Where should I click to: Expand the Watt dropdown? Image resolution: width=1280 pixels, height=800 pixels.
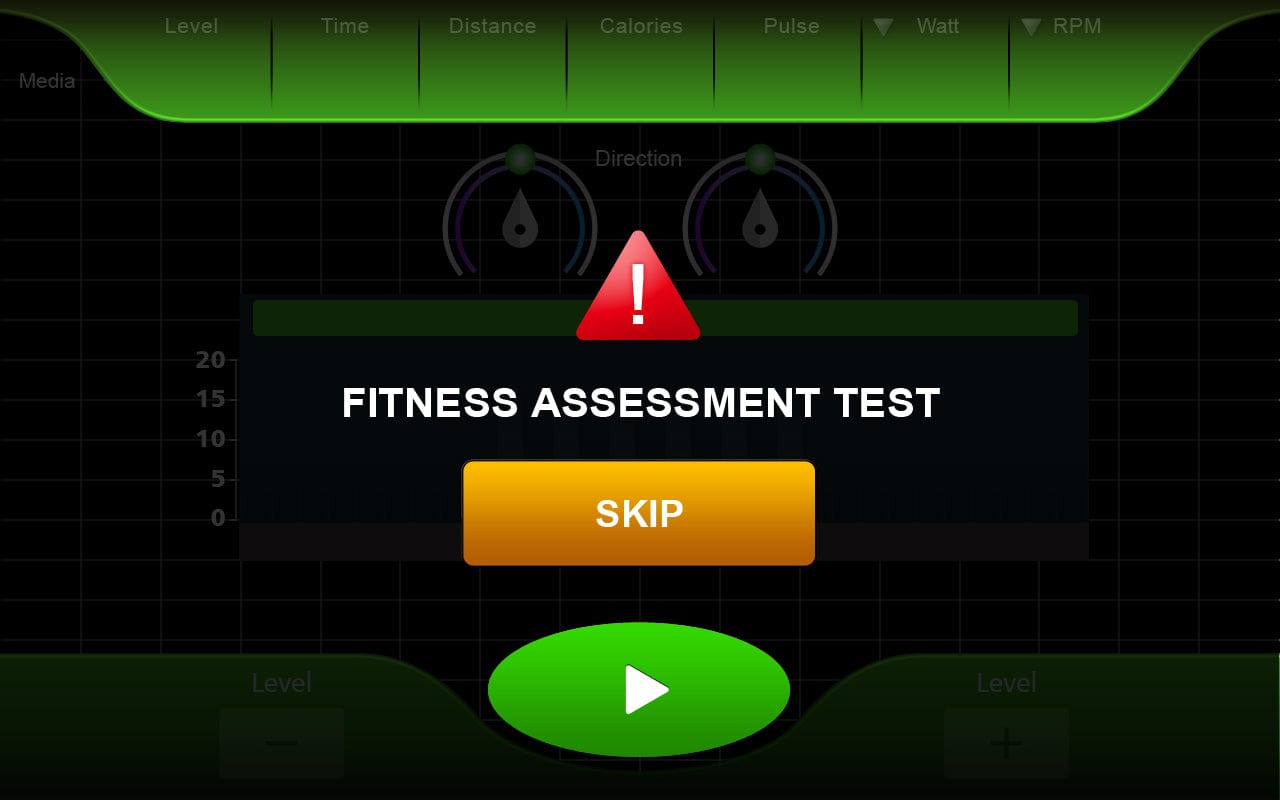[884, 27]
